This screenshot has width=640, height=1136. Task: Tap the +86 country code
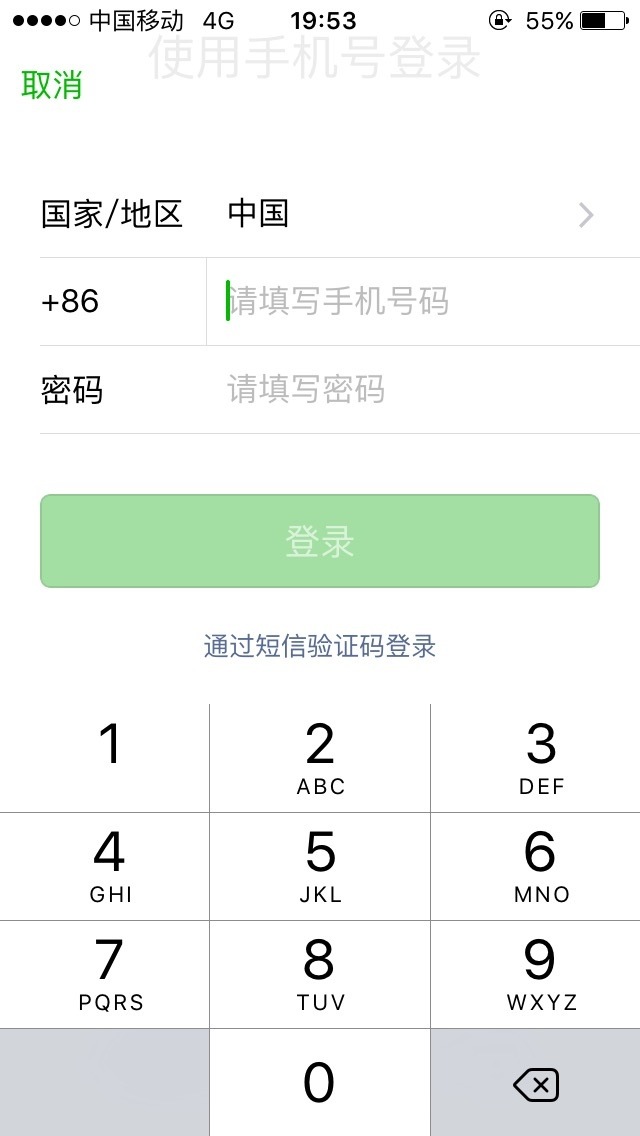[x=72, y=301]
